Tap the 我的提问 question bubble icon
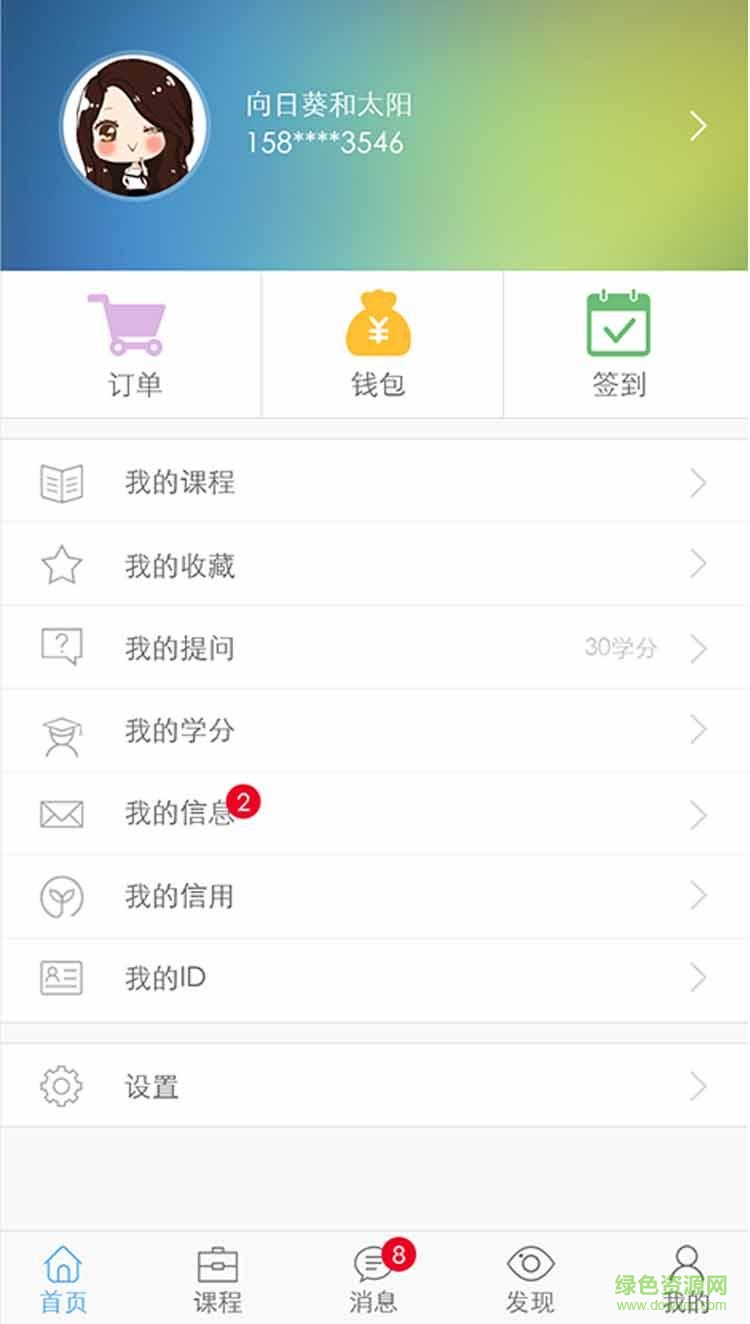The width and height of the screenshot is (750, 1324). point(62,647)
